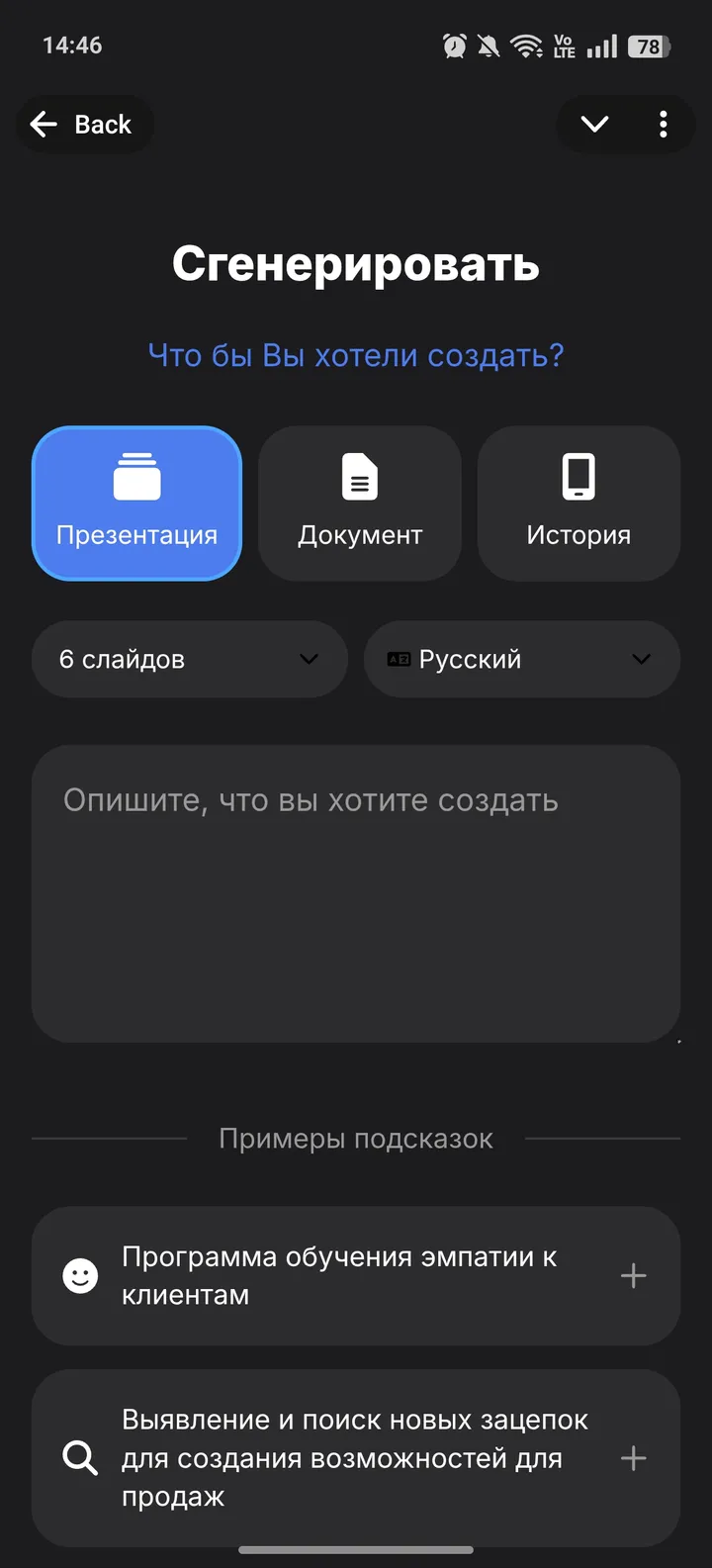
Task: Click the Документ file icon
Action: tap(359, 476)
